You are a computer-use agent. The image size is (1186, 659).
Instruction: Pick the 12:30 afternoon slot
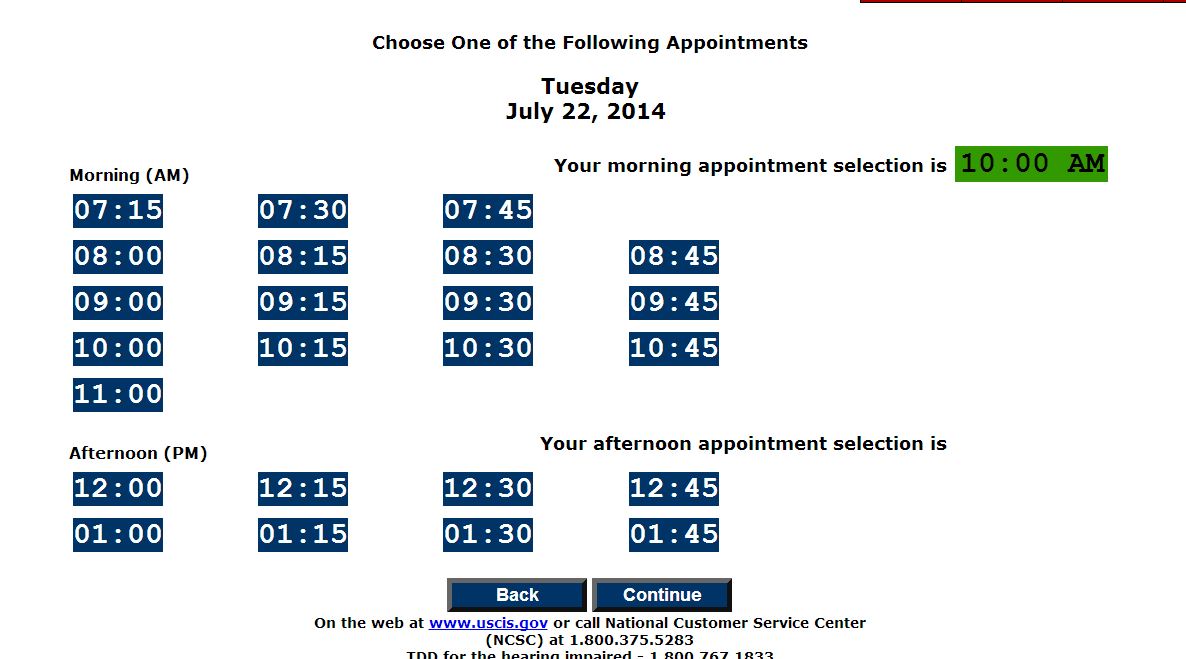(488, 489)
